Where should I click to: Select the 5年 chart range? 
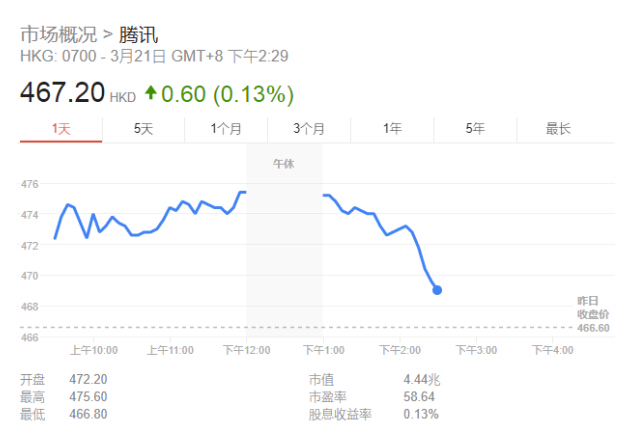[x=474, y=128]
